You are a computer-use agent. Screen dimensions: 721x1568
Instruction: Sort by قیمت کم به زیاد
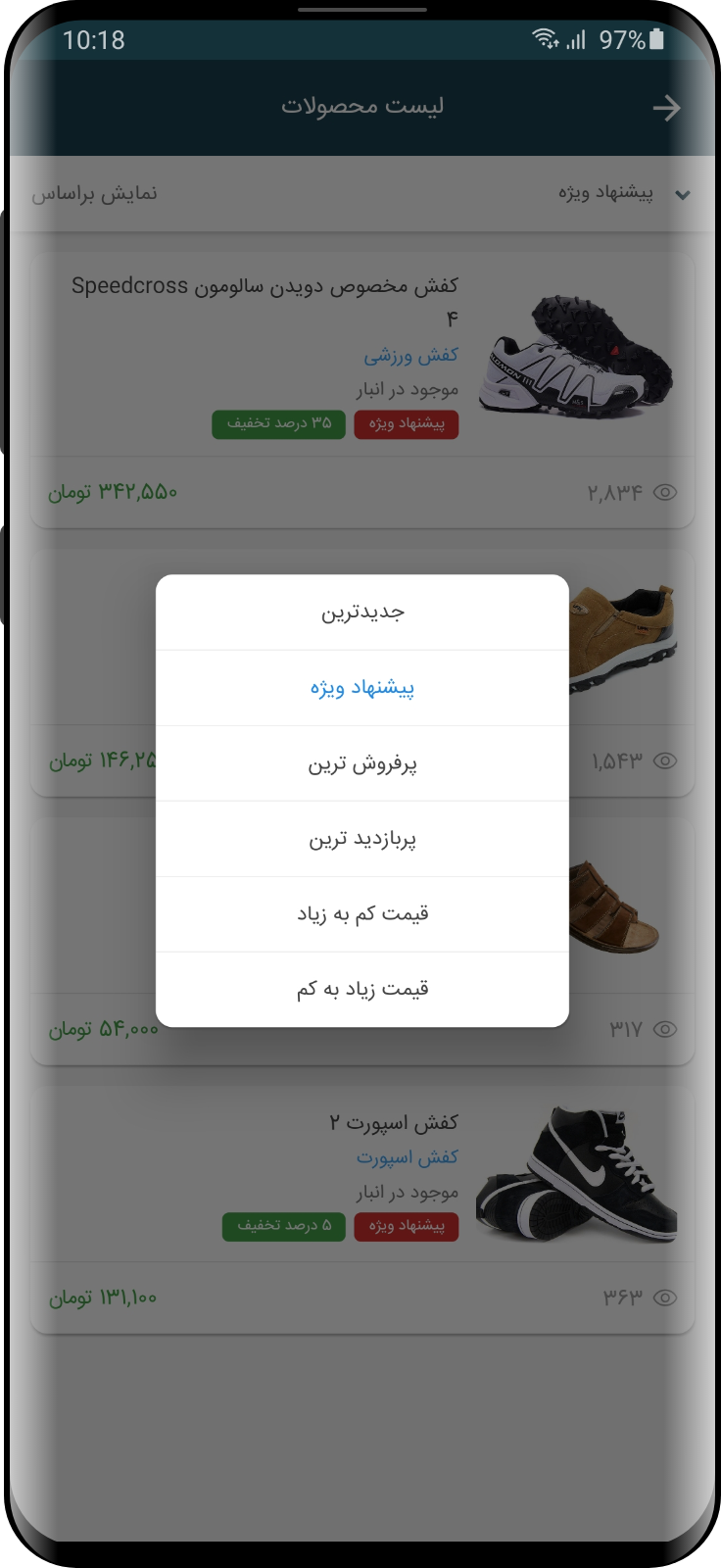point(362,914)
